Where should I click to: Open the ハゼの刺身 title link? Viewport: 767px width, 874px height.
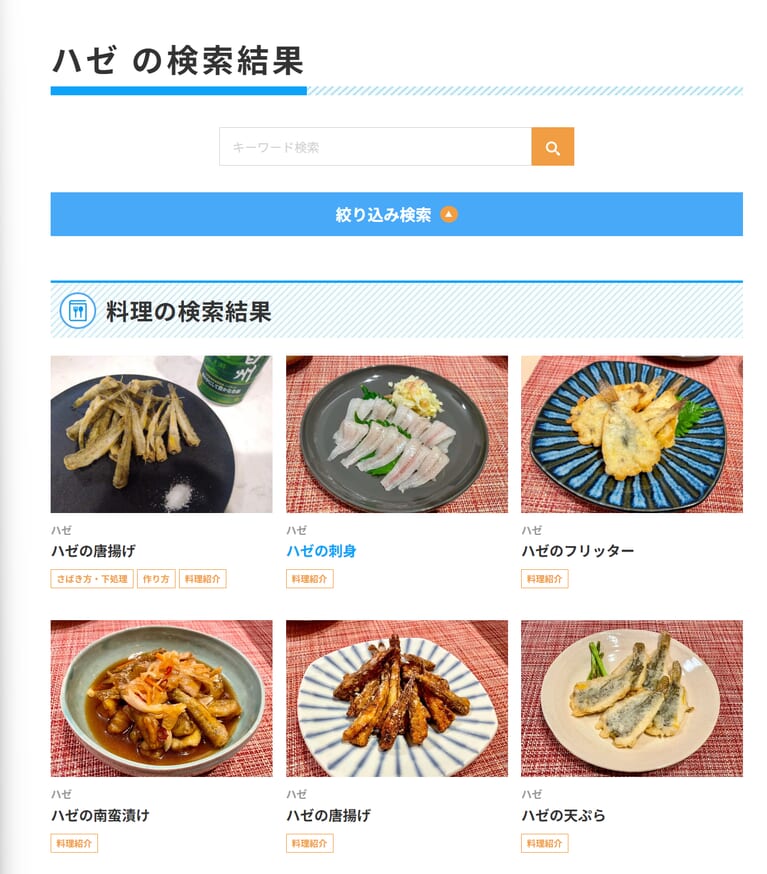click(x=321, y=551)
